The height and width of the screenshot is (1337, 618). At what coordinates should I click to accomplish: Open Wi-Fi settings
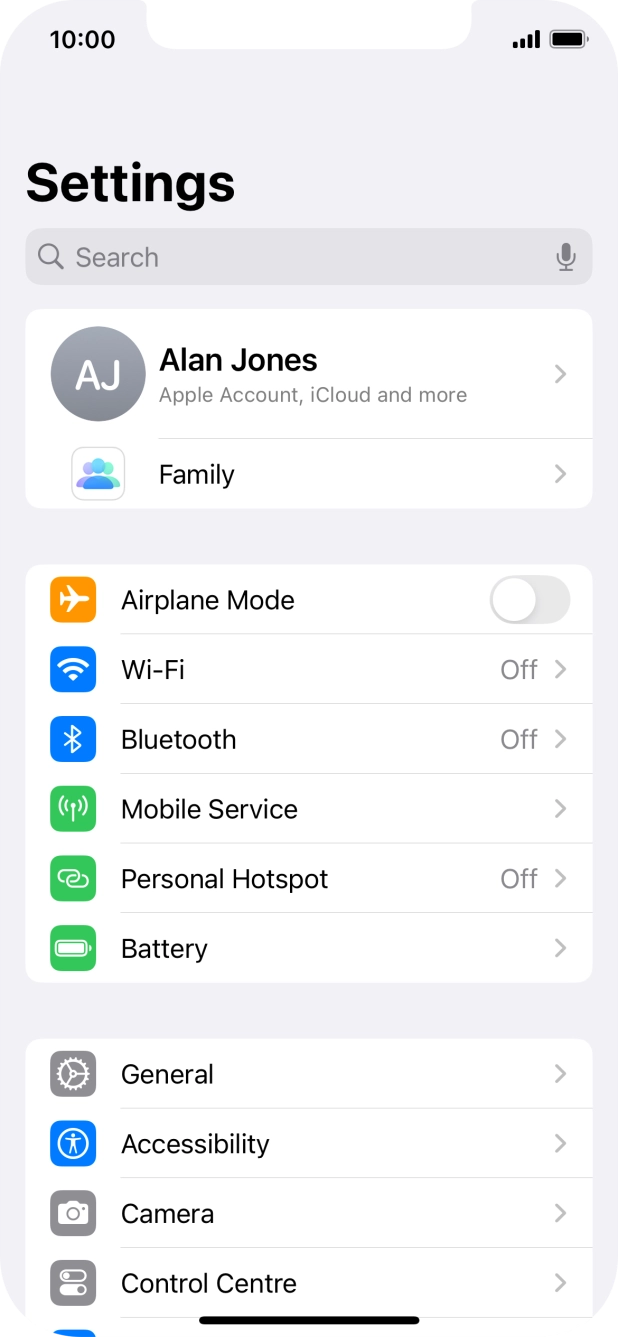point(309,669)
